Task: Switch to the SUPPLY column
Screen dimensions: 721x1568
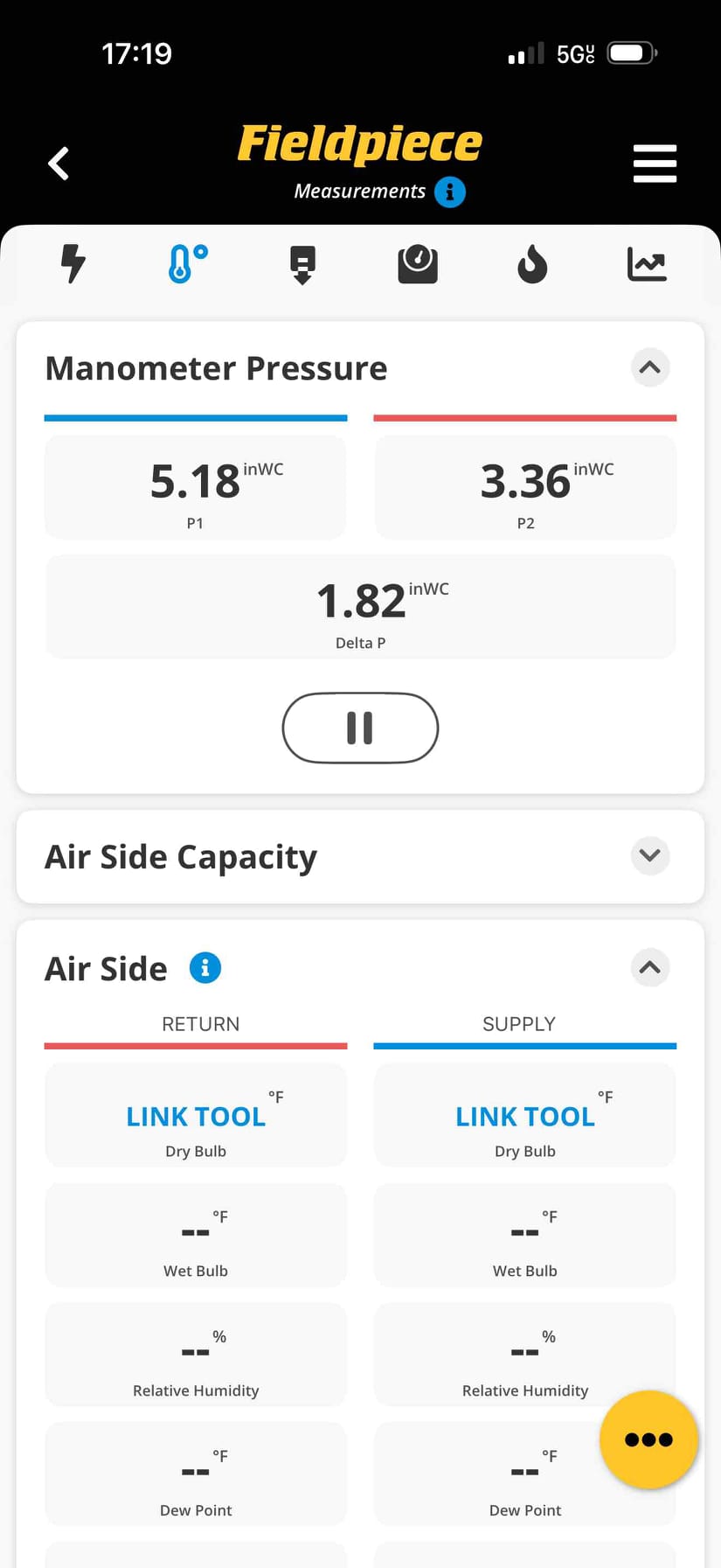Action: click(x=519, y=1024)
